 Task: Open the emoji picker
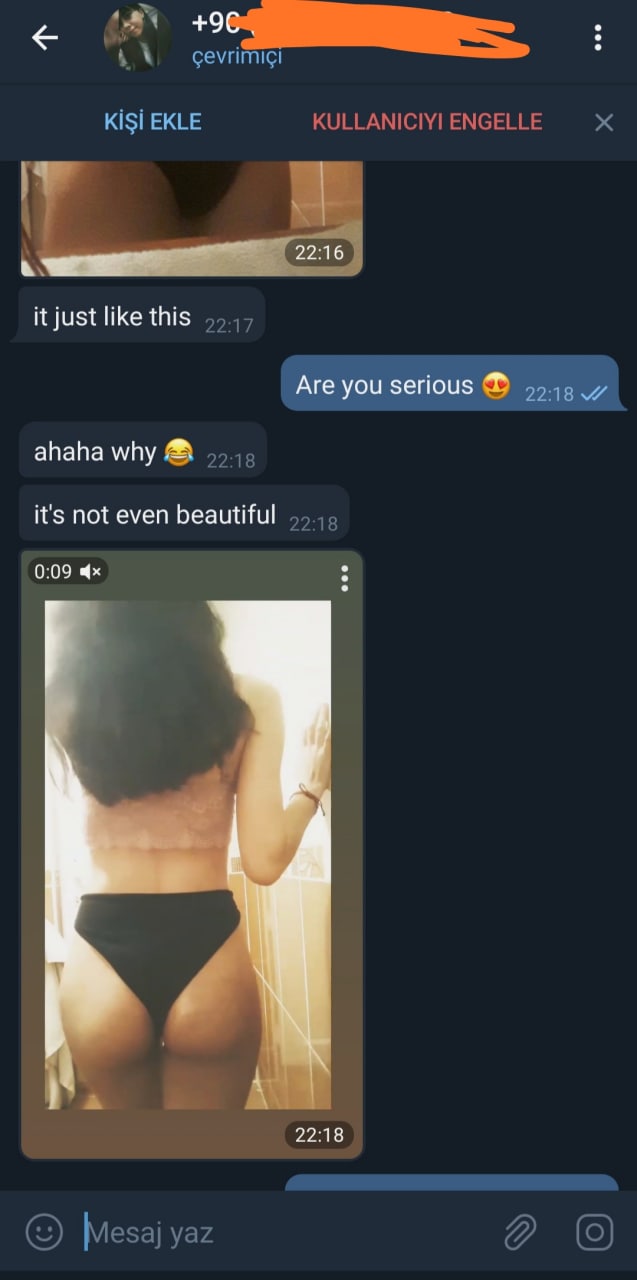(x=44, y=1232)
